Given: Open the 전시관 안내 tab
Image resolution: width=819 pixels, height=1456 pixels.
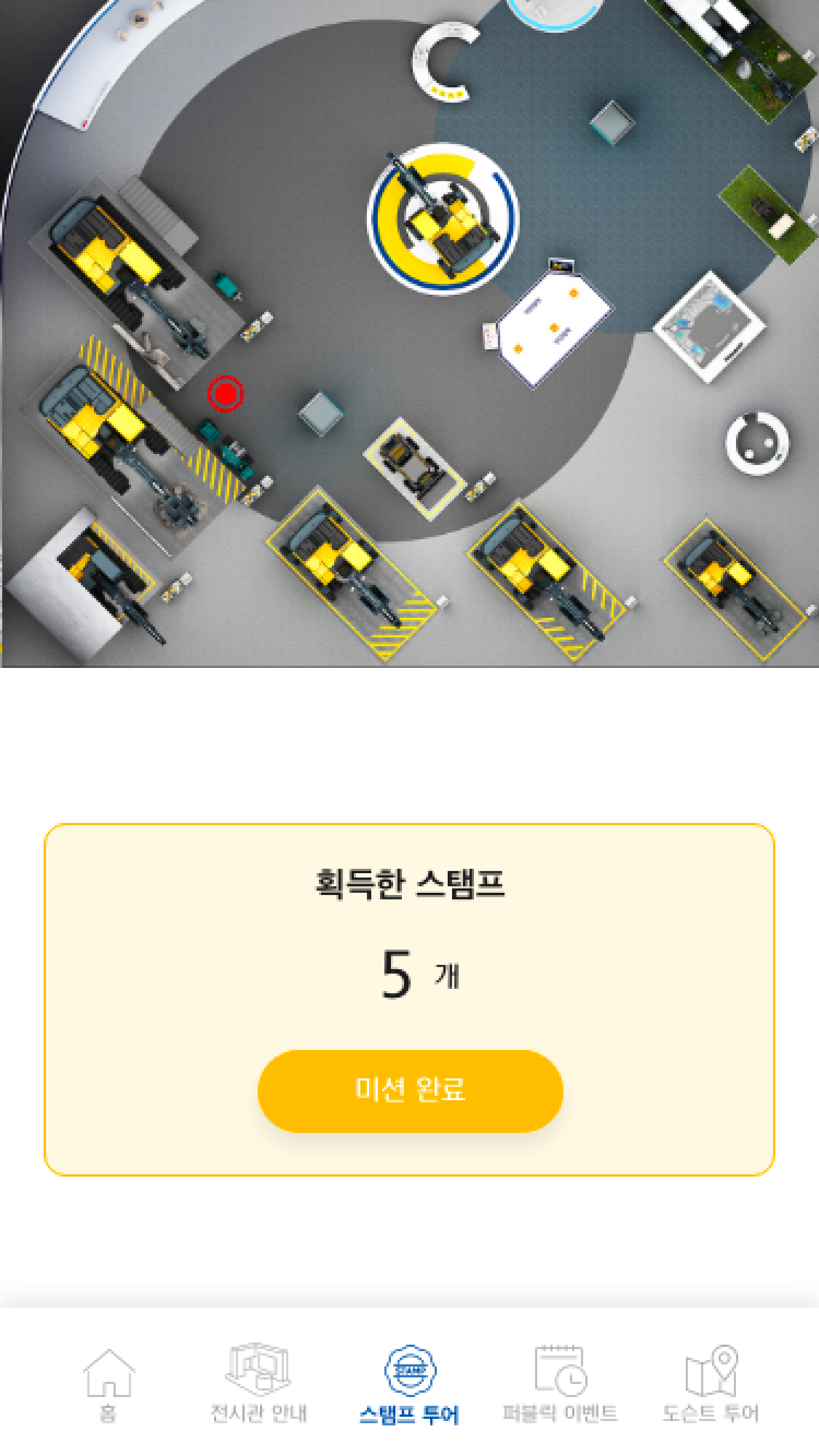Looking at the screenshot, I should (x=258, y=1383).
